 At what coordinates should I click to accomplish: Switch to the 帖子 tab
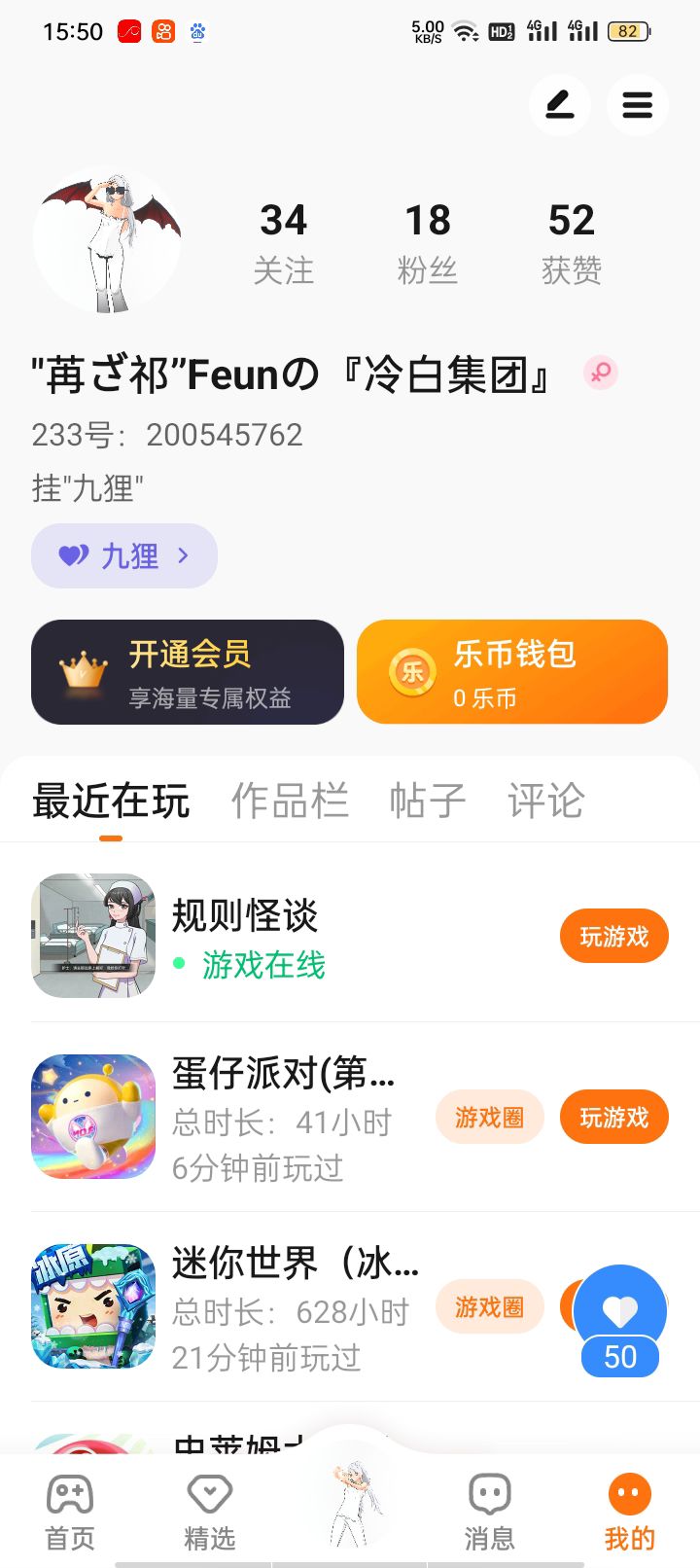(x=427, y=802)
